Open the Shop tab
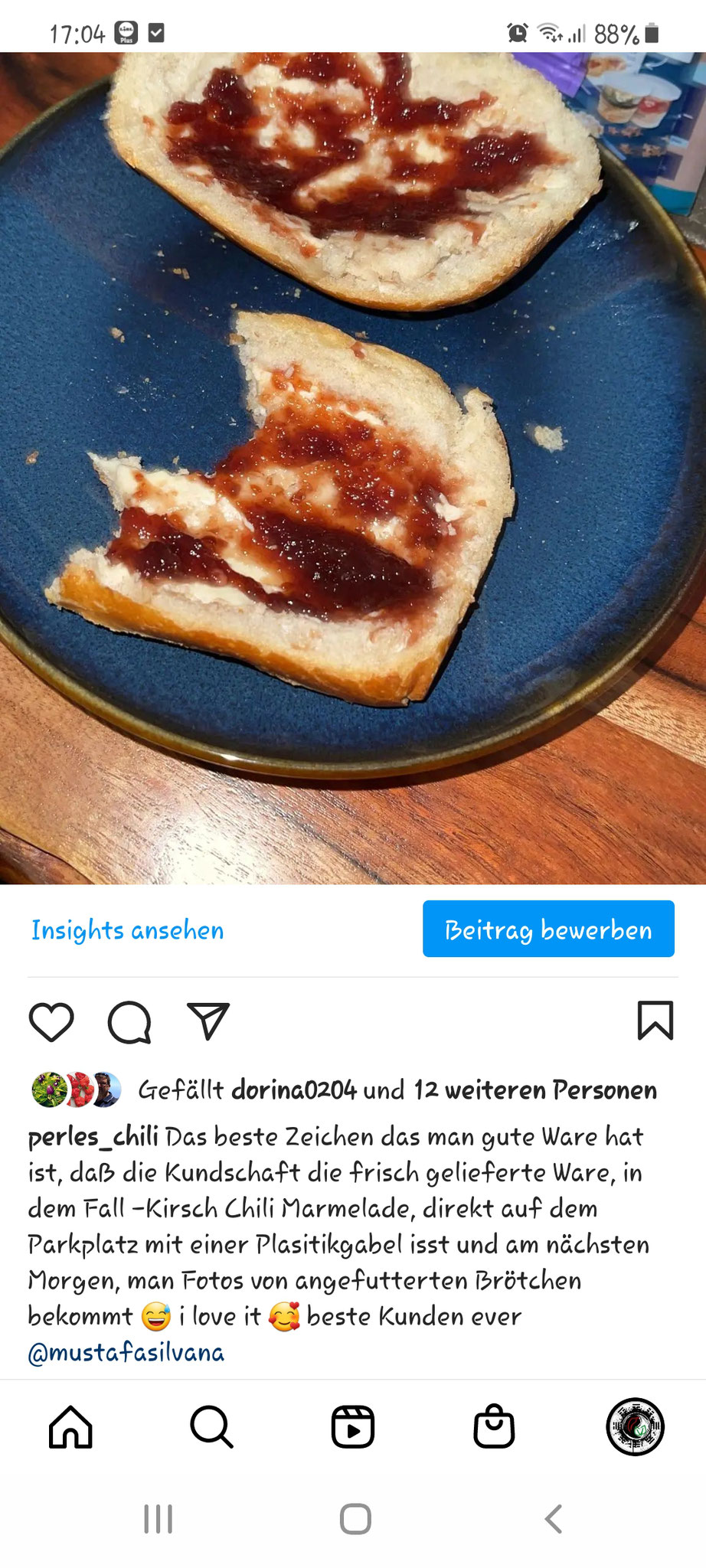Viewport: 706px width, 1568px height. 494,1427
